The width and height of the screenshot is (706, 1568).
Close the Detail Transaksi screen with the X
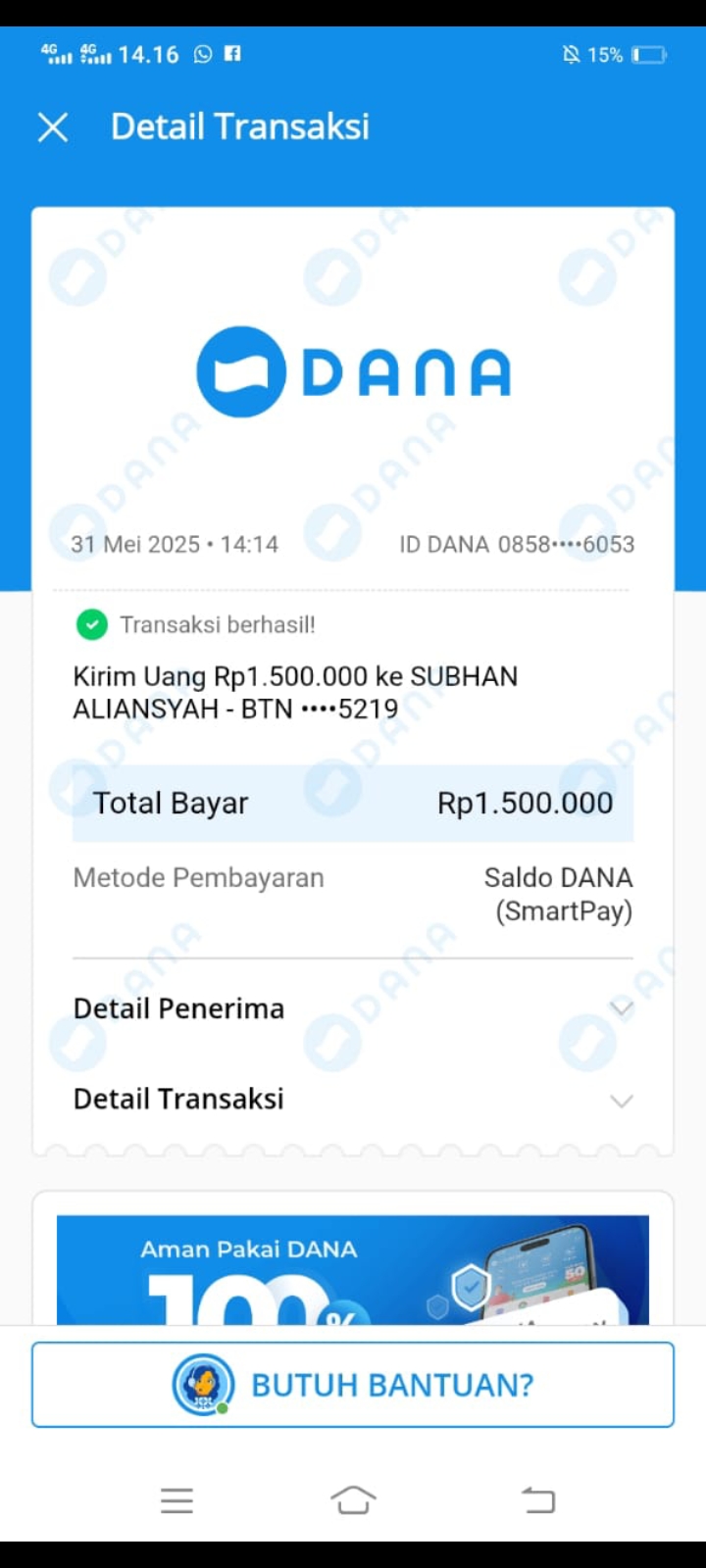click(x=53, y=126)
